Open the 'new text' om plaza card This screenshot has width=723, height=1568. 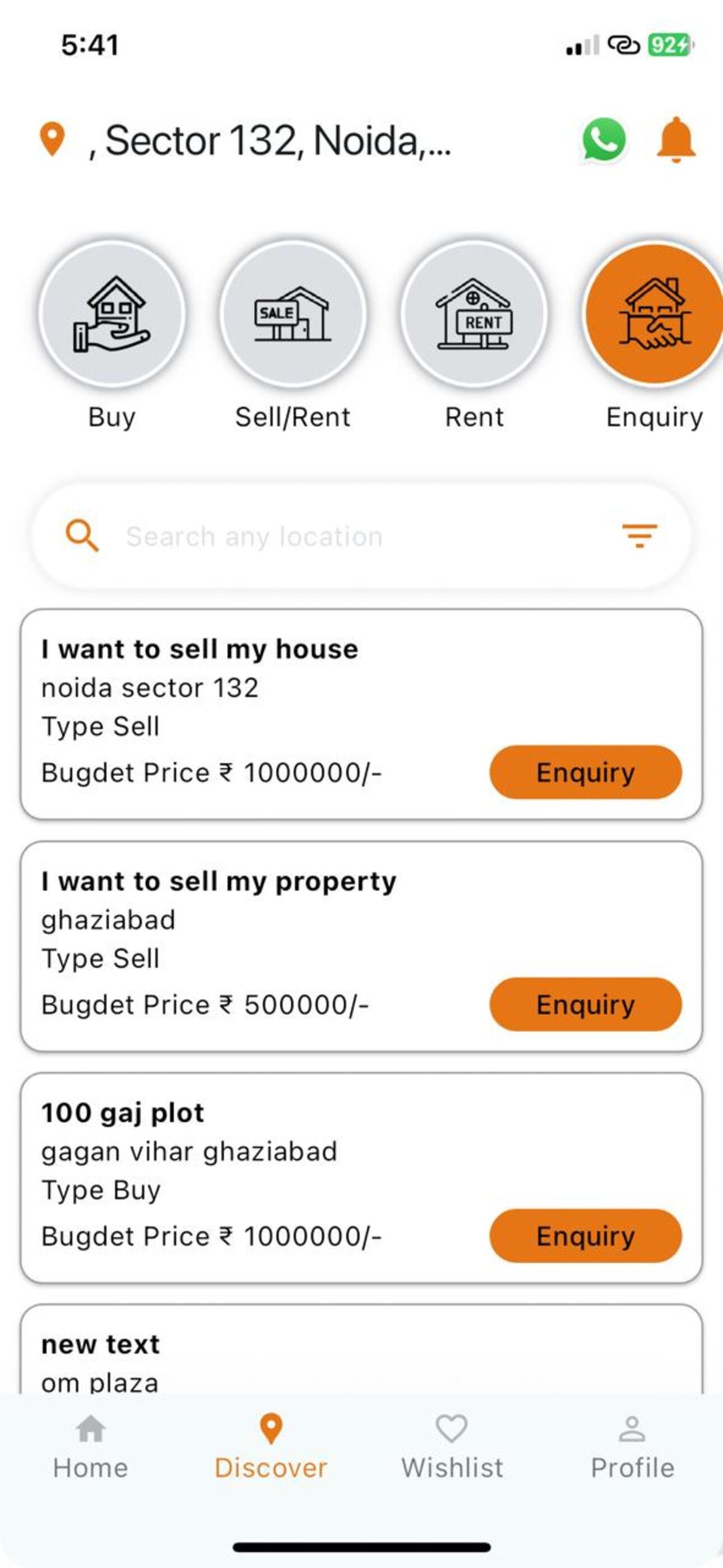point(361,1349)
